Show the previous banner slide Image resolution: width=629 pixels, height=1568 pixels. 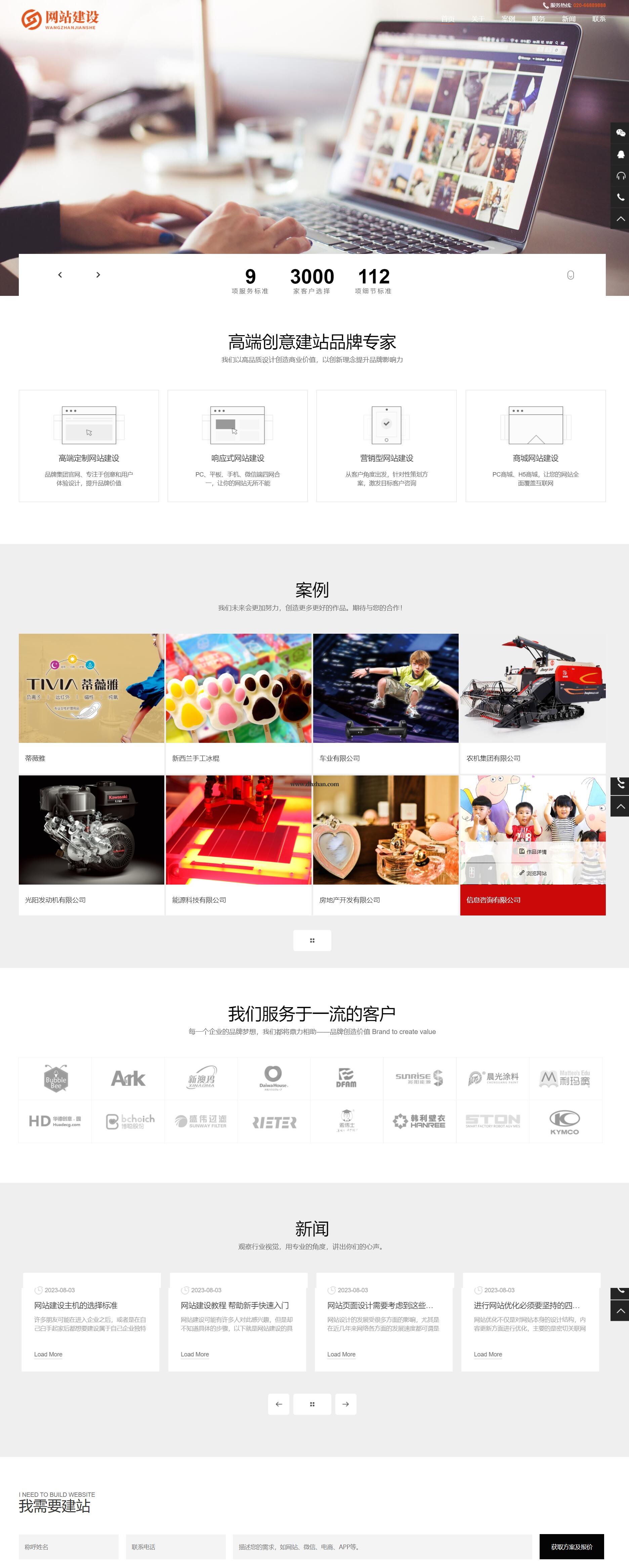pyautogui.click(x=60, y=275)
